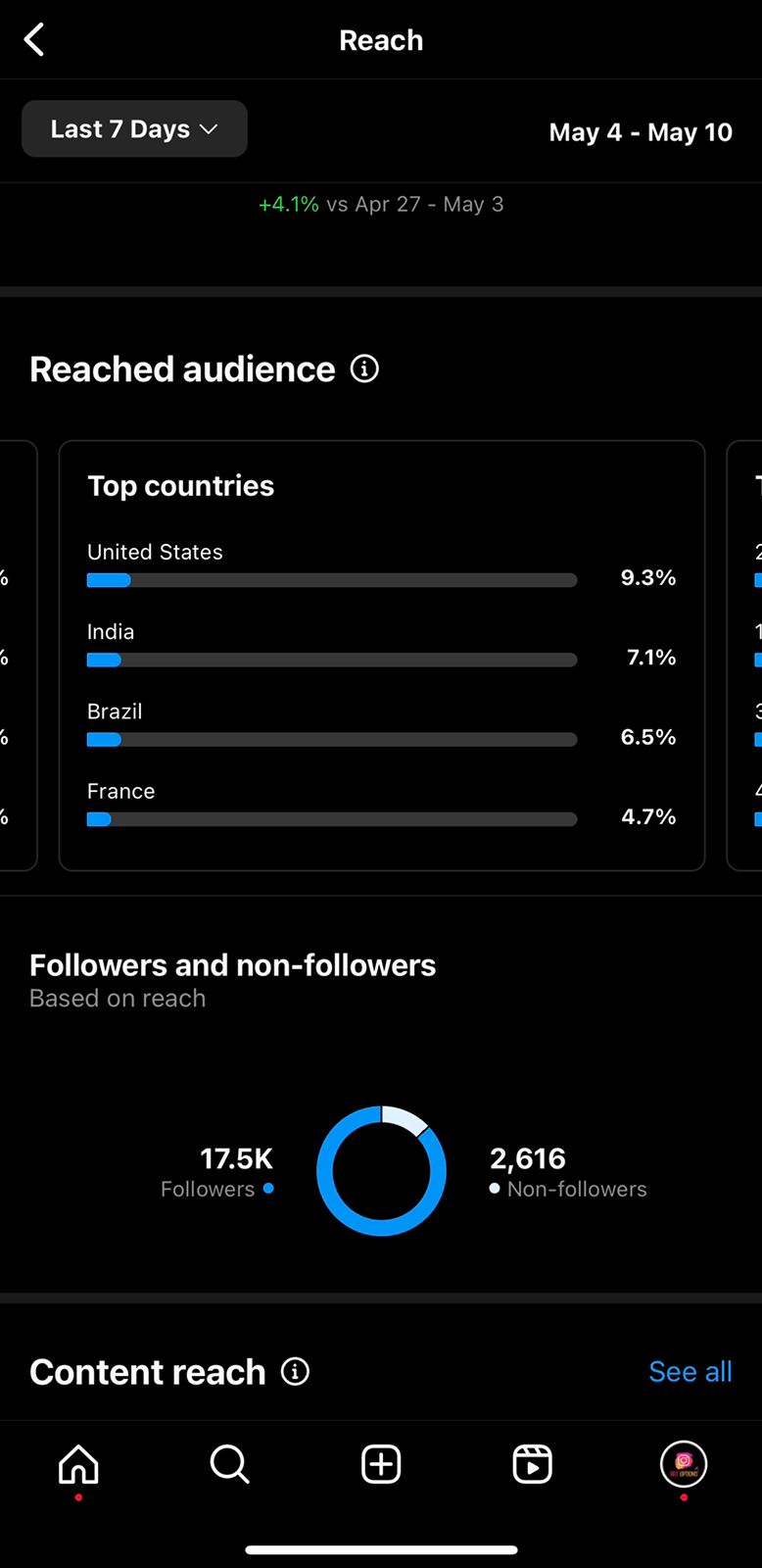The height and width of the screenshot is (1568, 762).
Task: Create a new post with plus button
Action: (381, 1464)
